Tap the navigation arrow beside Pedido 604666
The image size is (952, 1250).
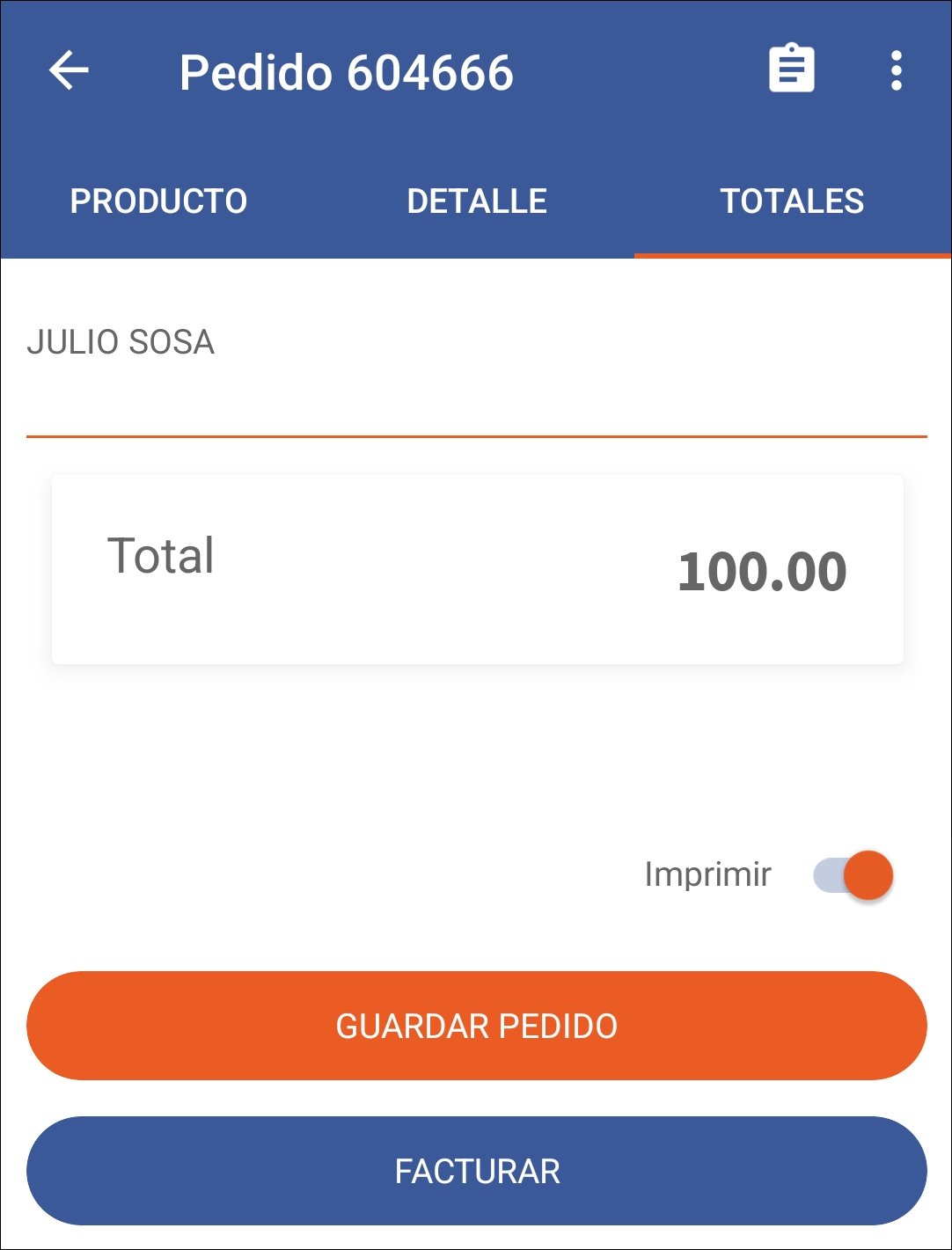point(70,72)
